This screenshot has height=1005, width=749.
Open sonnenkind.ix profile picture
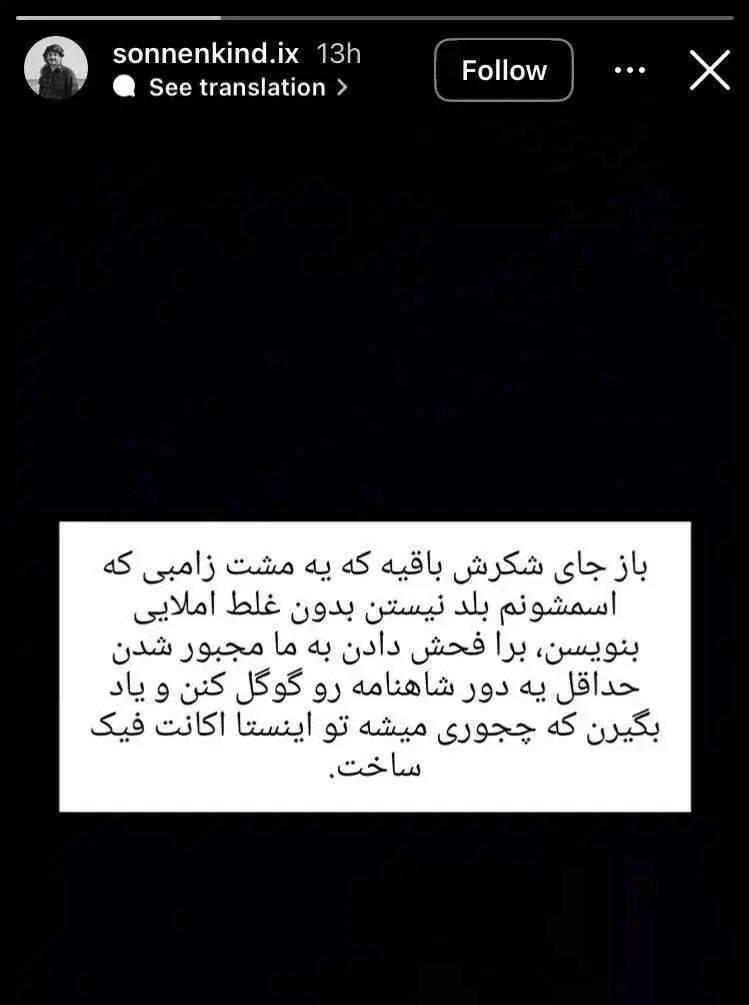56,68
